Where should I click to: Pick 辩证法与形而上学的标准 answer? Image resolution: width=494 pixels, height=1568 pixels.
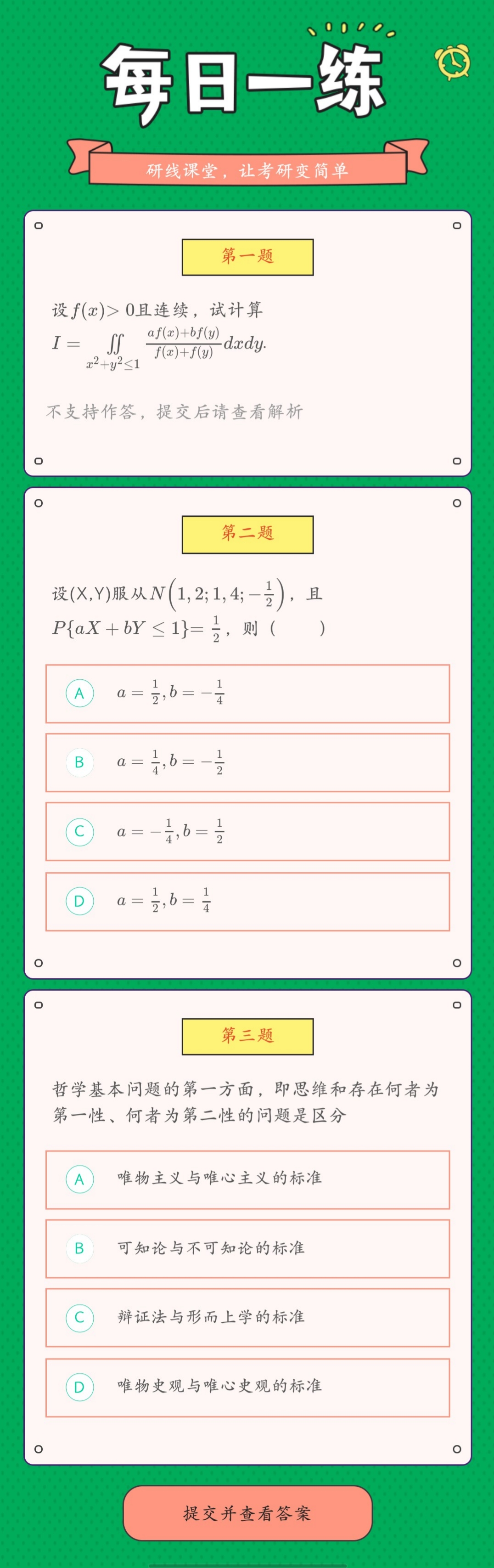(247, 1318)
